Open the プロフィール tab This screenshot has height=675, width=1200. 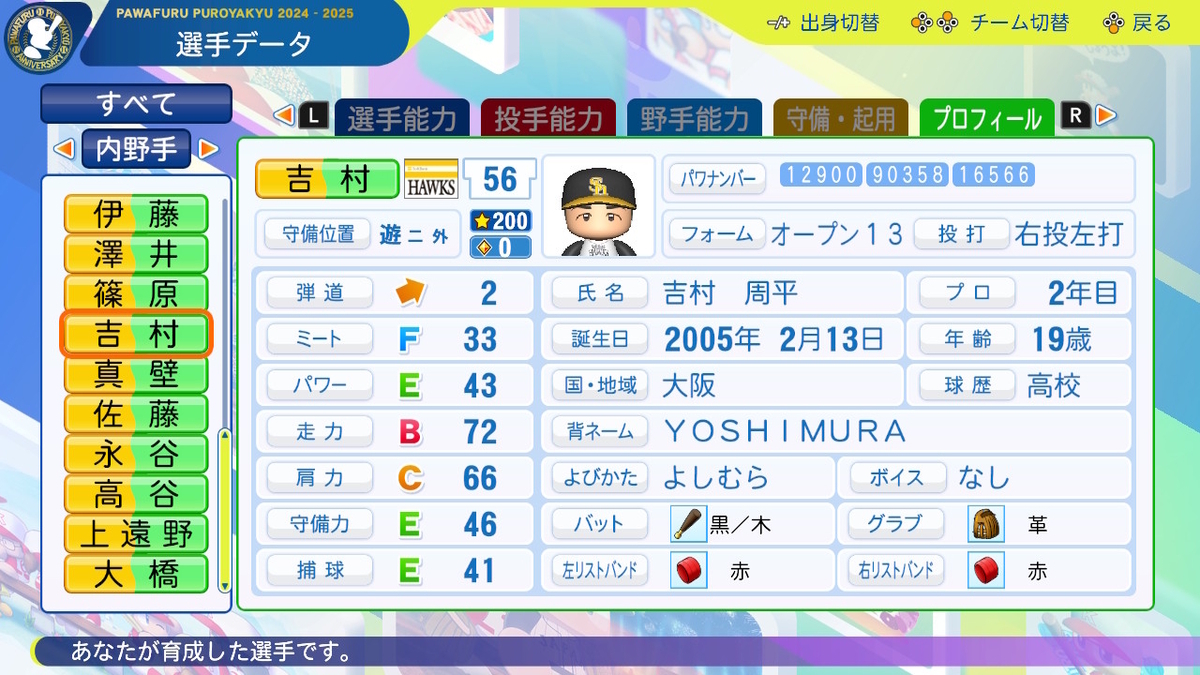click(x=986, y=118)
